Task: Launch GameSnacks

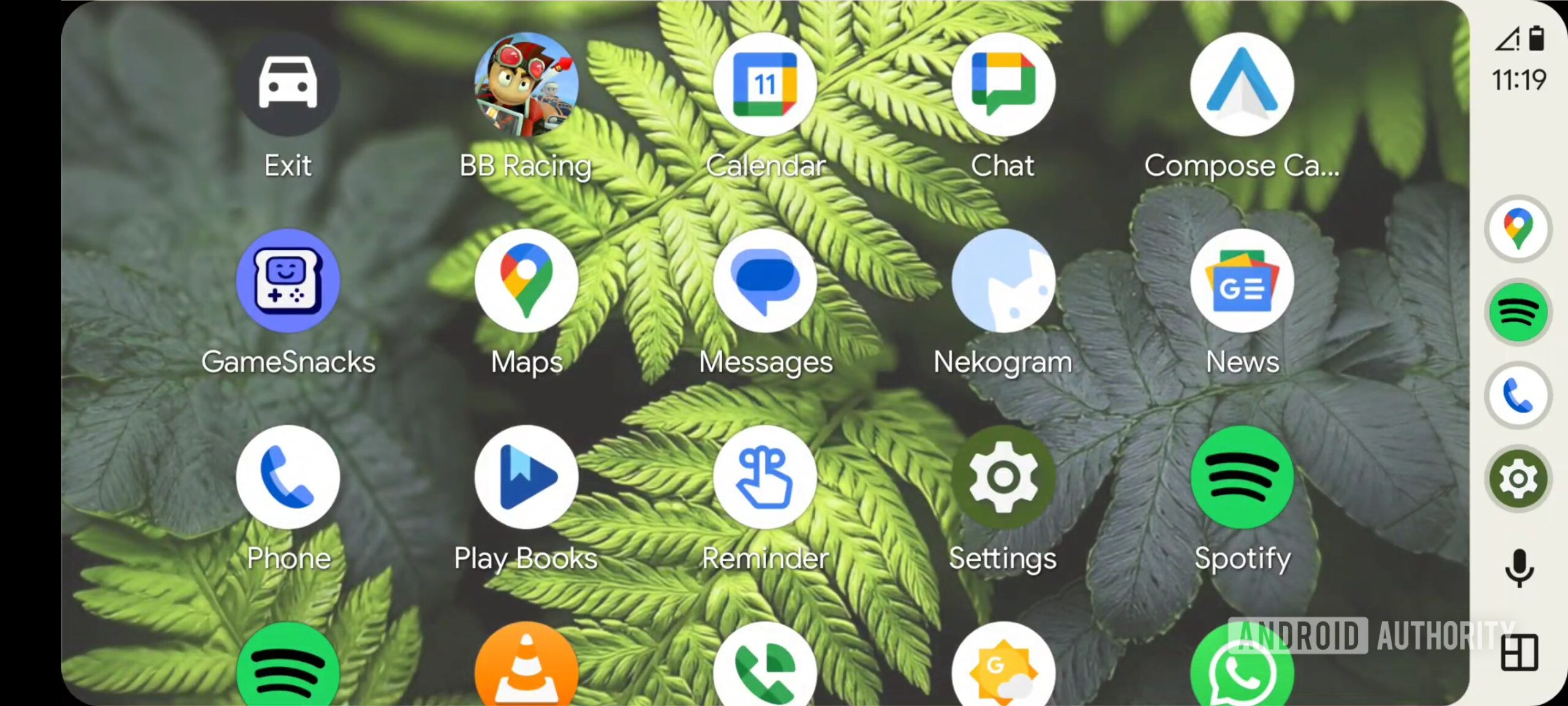Action: pos(288,281)
